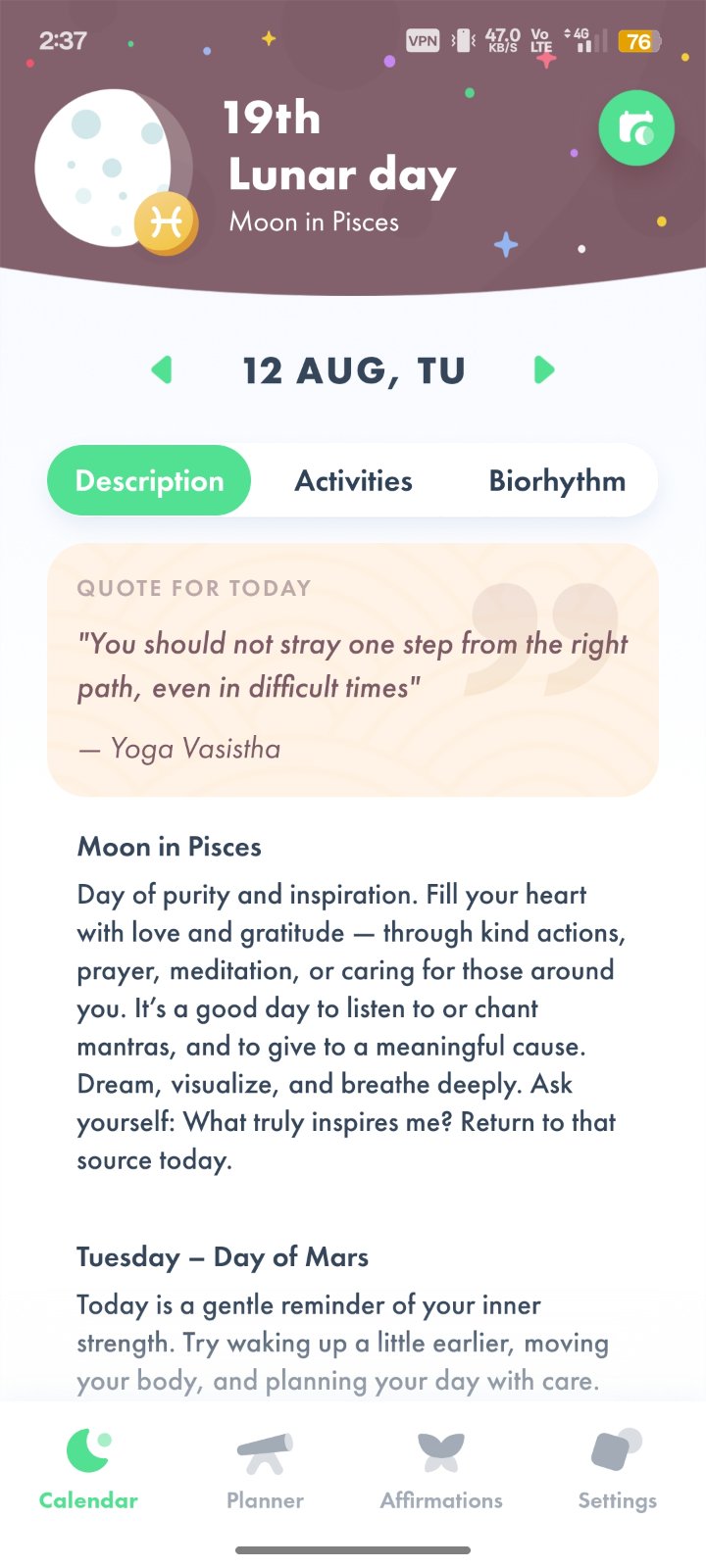Switch to the Activities tab
This screenshot has width=706, height=1568.
pos(353,480)
